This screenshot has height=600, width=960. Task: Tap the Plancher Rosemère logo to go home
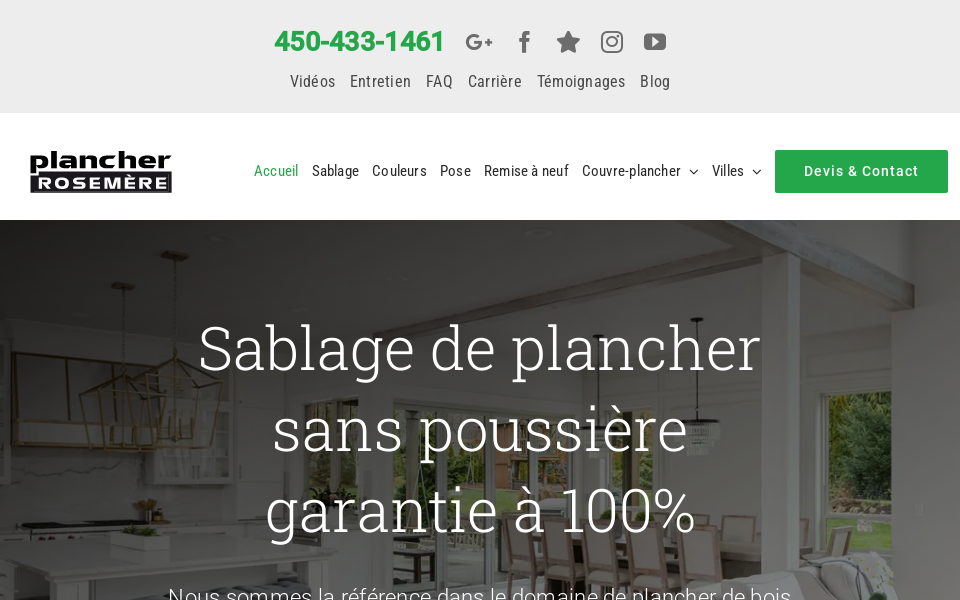click(100, 172)
